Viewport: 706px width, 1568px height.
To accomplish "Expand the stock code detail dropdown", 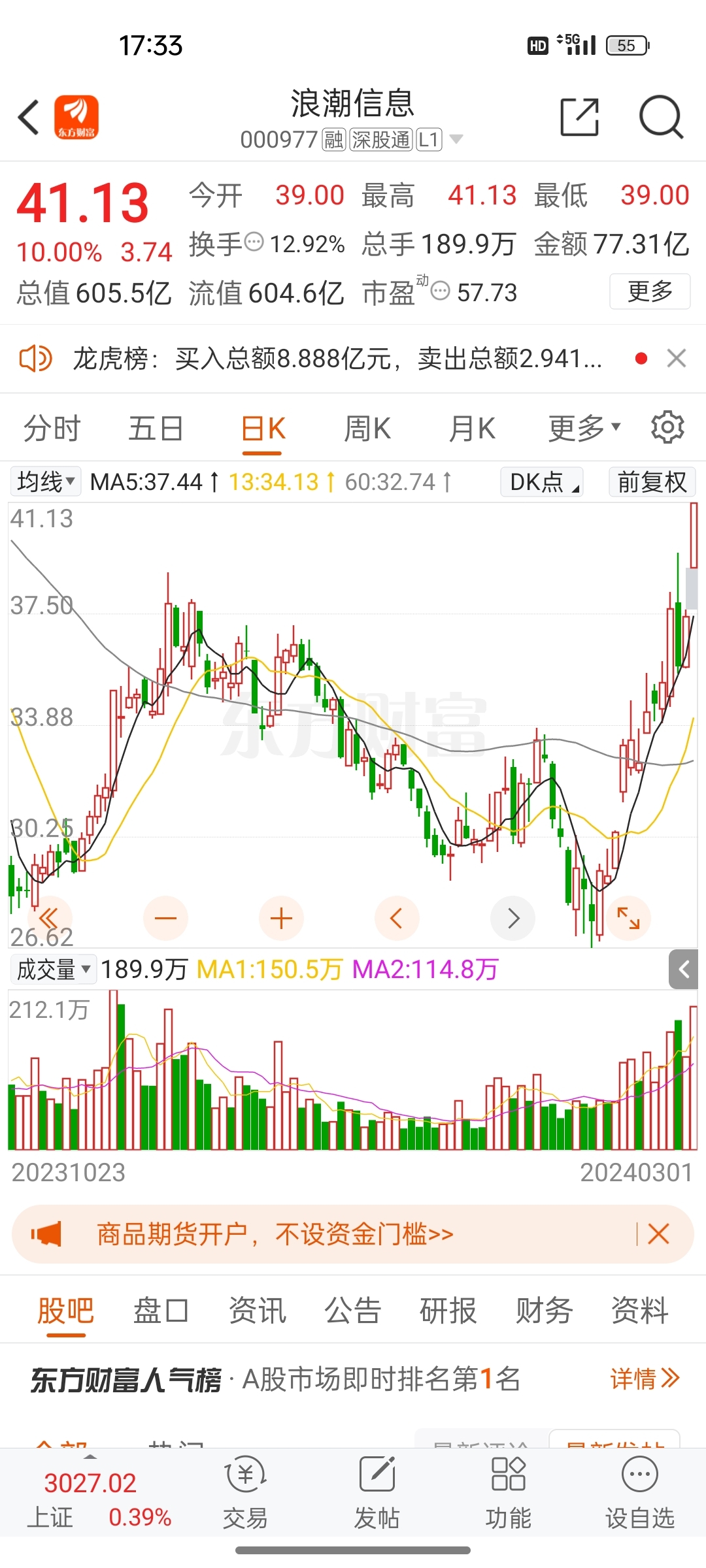I will pyautogui.click(x=458, y=139).
